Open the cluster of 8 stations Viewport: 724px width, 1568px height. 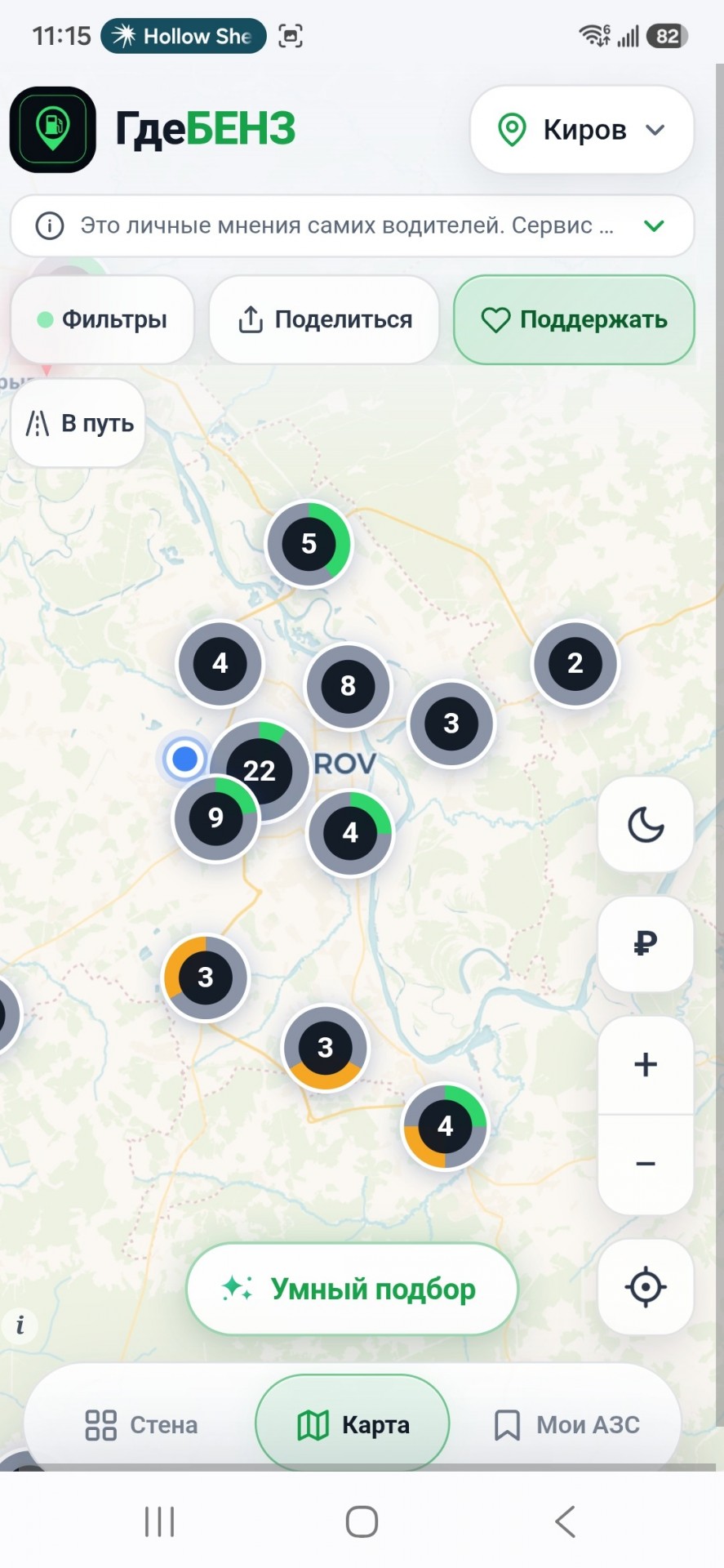(349, 686)
